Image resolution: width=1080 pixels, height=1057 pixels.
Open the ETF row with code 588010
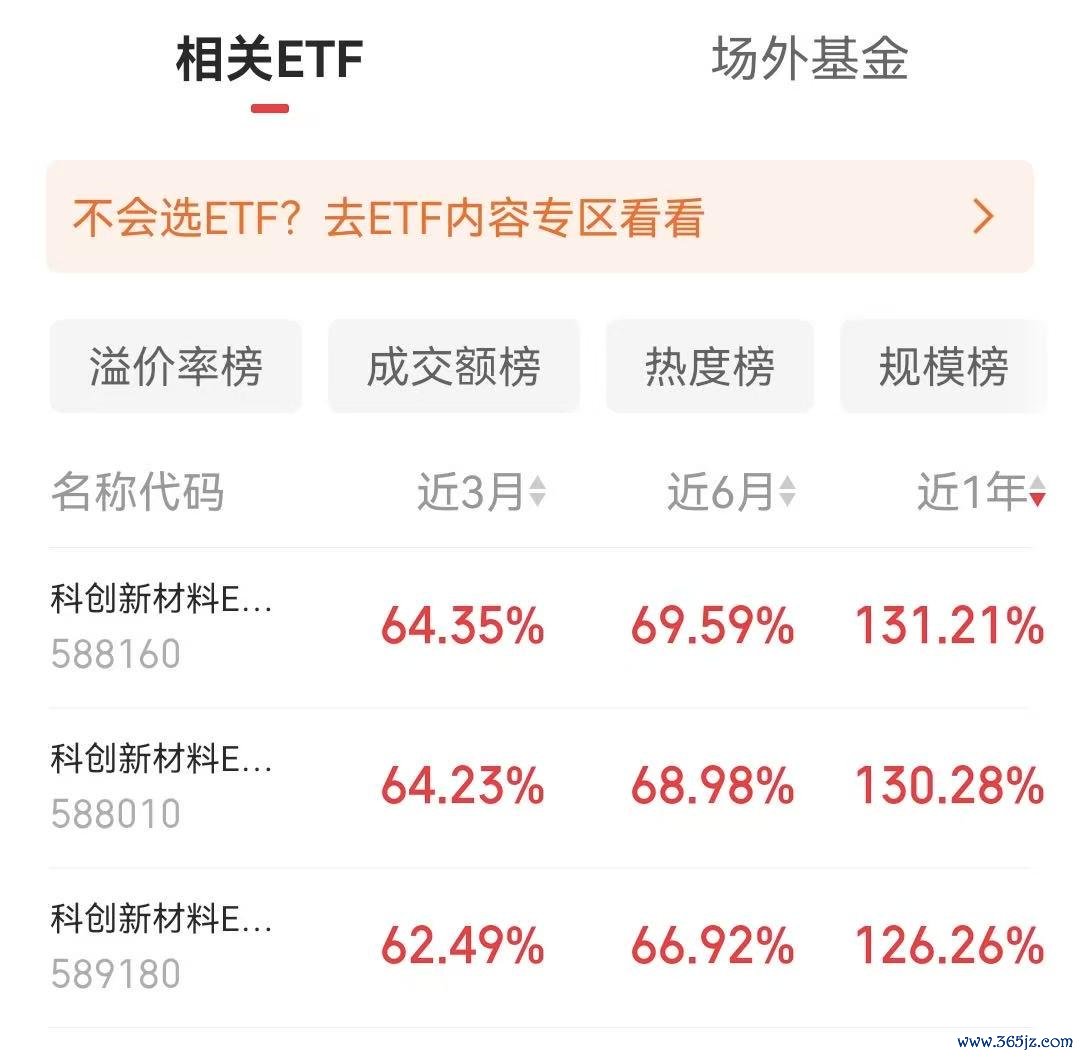[x=540, y=787]
